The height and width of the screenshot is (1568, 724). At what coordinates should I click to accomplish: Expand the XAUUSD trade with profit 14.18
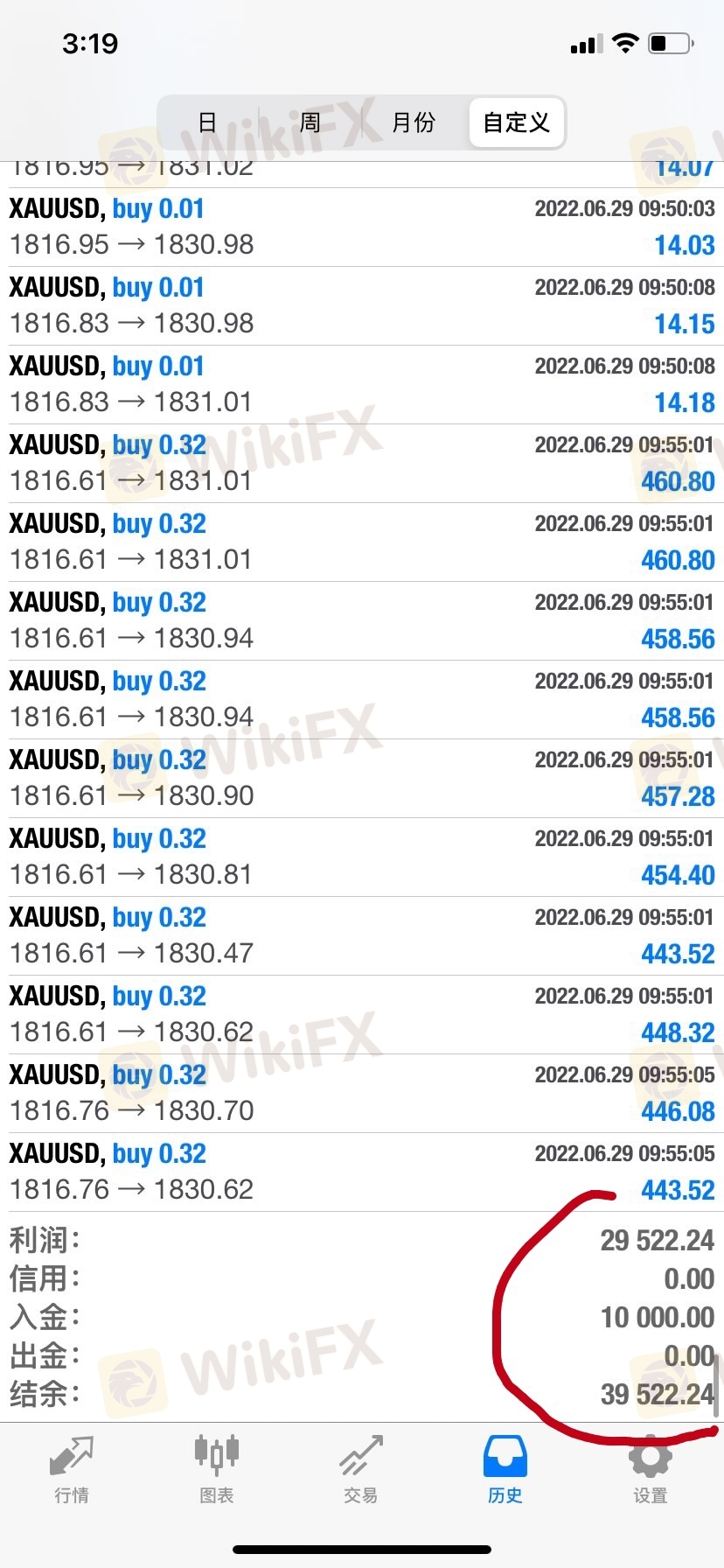tap(362, 385)
